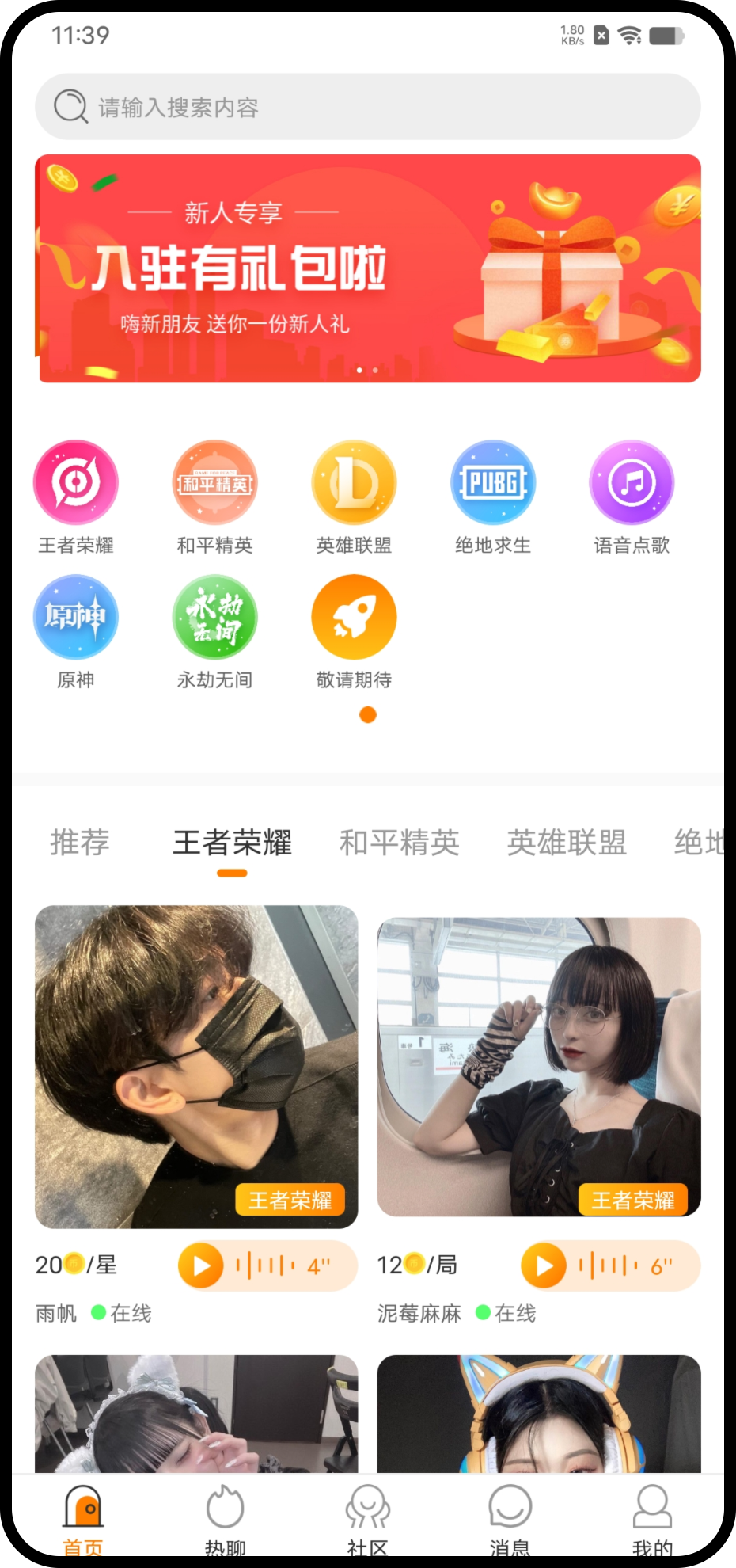Open the 王者荣耀 game category icon

(x=76, y=482)
